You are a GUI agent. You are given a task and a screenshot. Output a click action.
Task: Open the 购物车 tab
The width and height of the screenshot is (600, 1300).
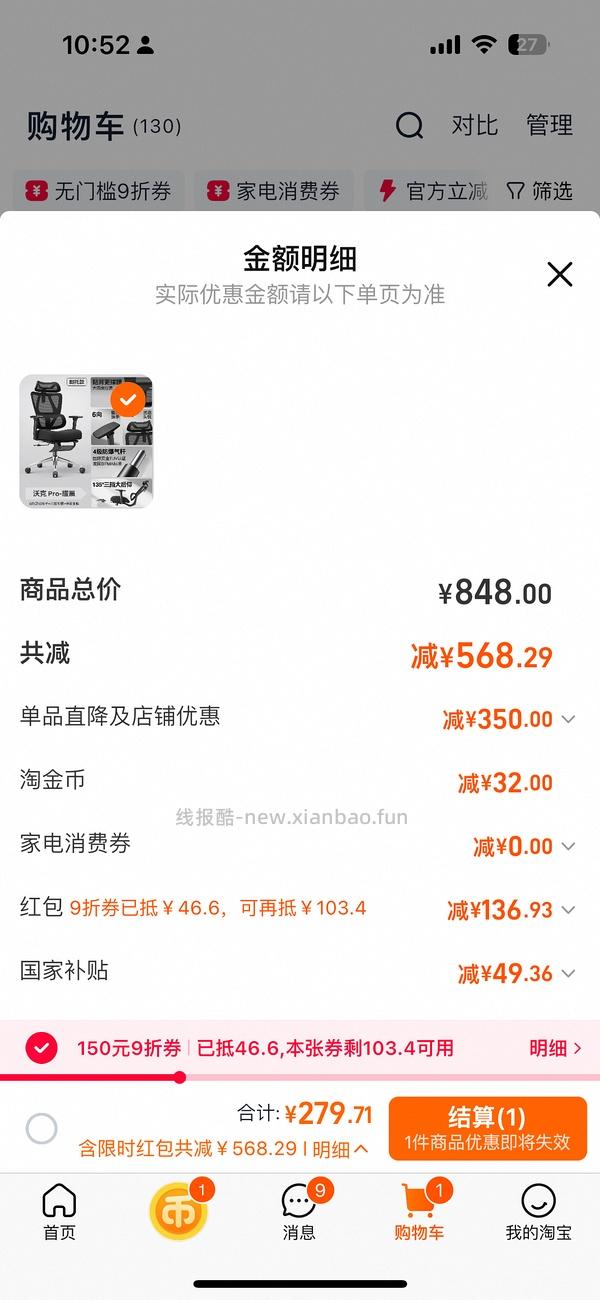pos(419,1211)
